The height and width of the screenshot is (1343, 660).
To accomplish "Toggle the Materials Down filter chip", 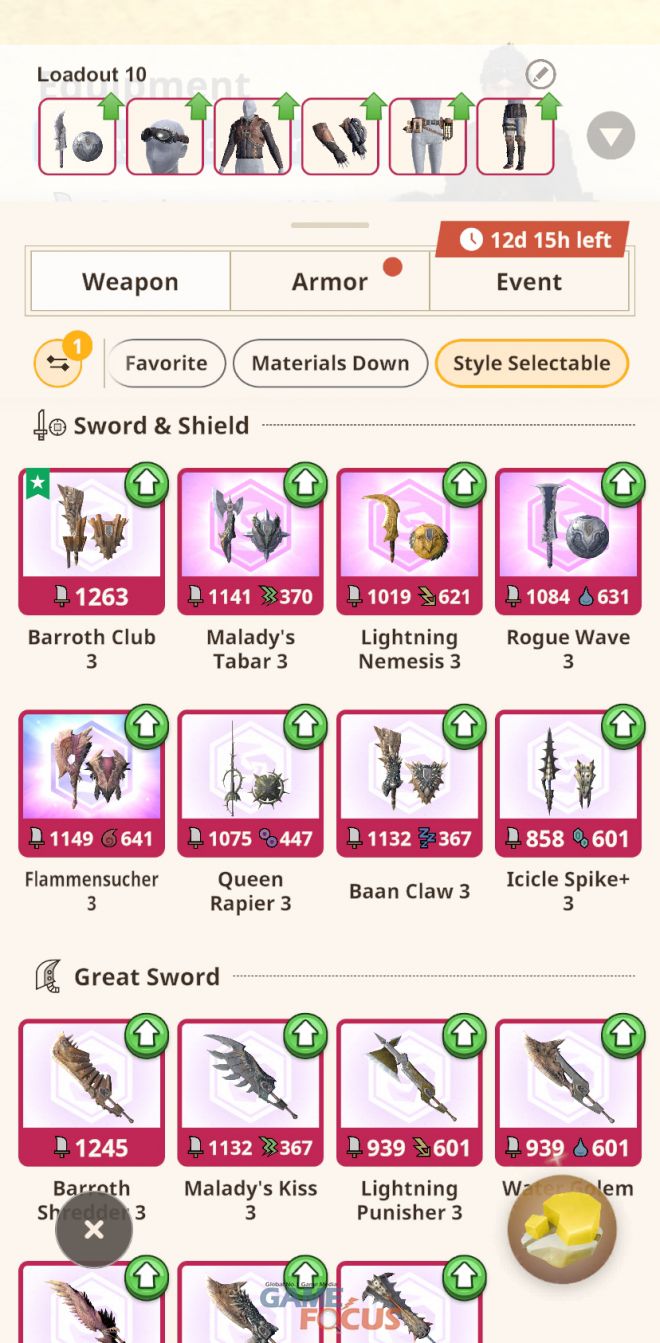I will click(330, 363).
